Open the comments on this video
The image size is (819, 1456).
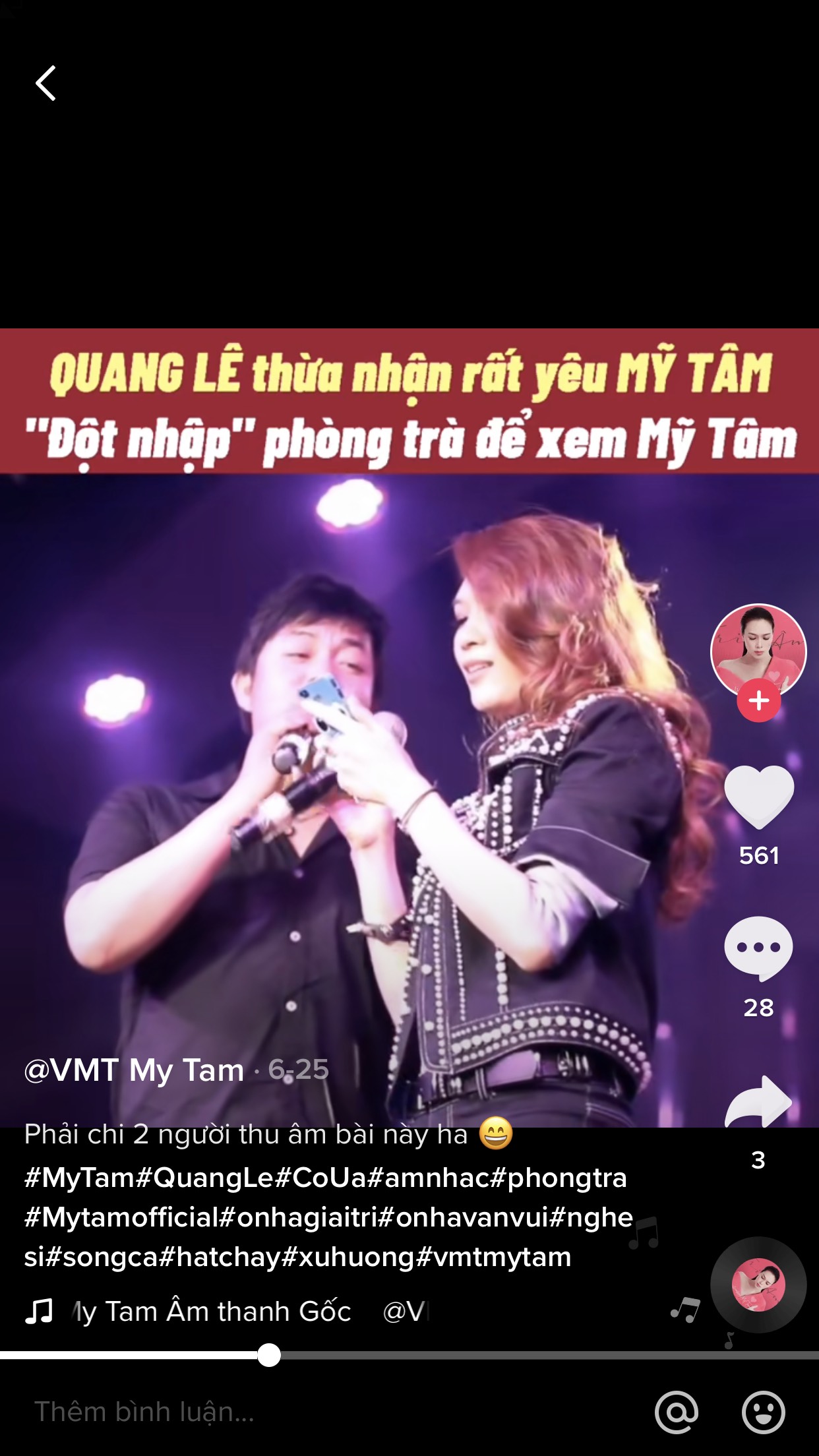[758, 948]
